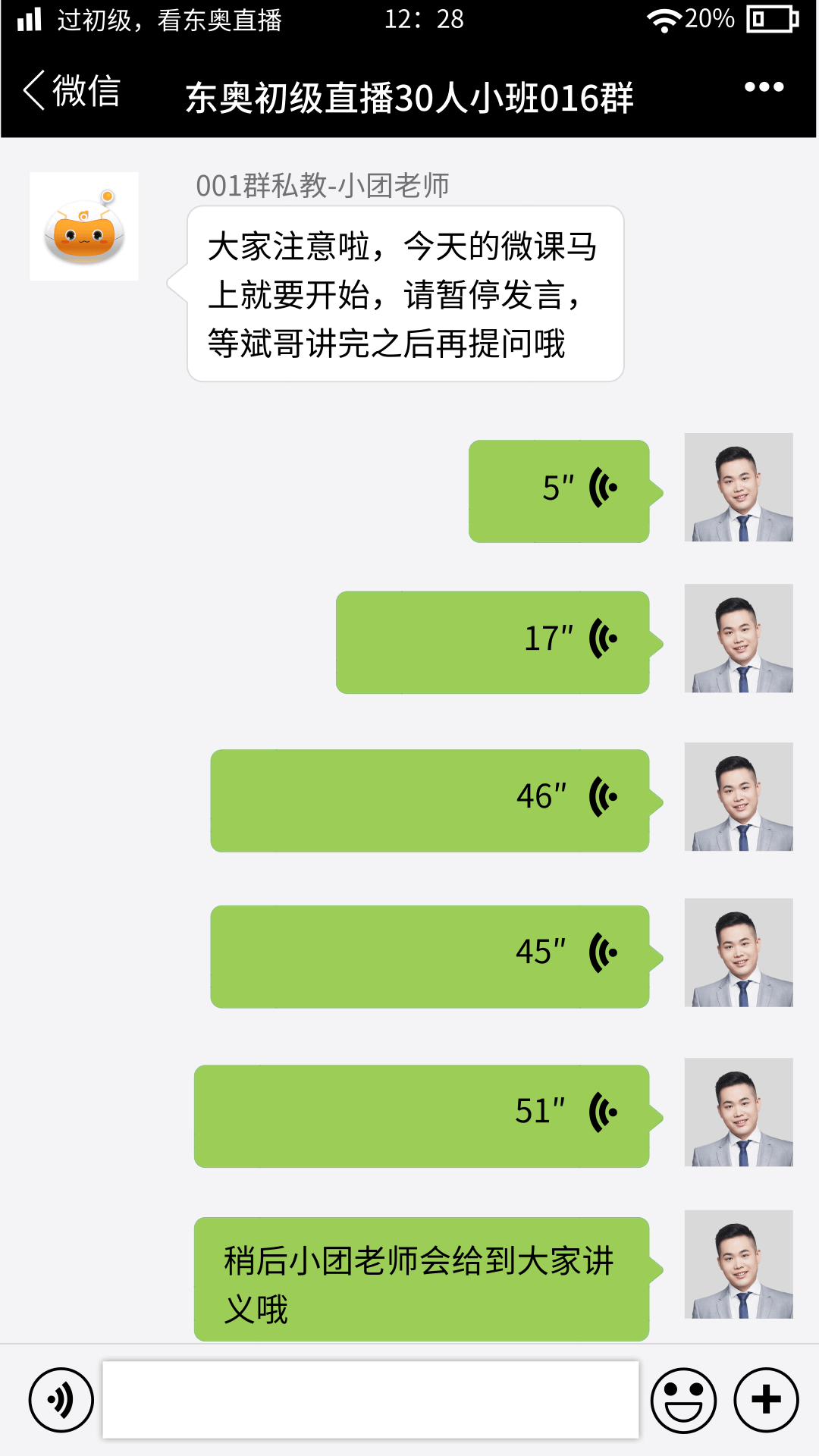View 001群私教-小团老师's profile avatar
Screen dimensions: 819x1456
84,227
